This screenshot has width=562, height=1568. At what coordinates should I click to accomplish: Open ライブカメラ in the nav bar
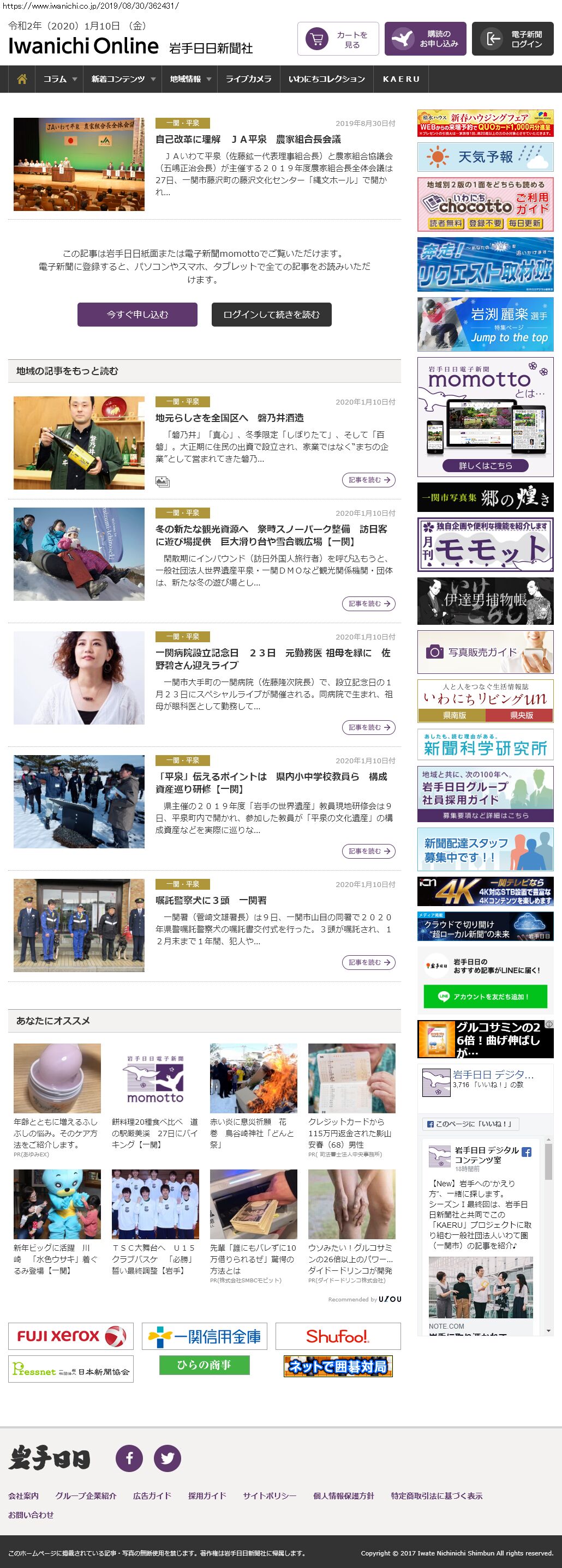tap(248, 79)
